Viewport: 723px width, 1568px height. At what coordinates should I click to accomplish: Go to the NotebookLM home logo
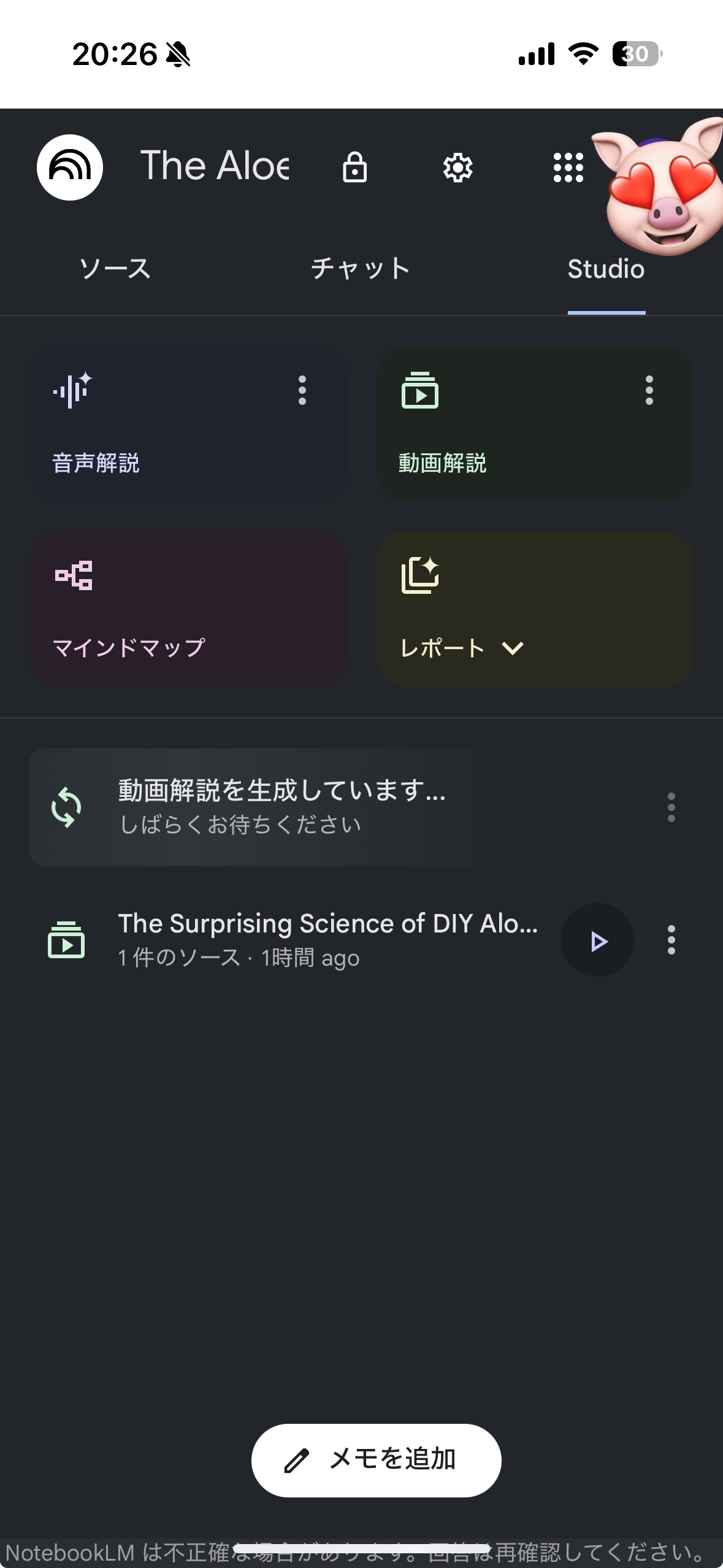coord(70,167)
